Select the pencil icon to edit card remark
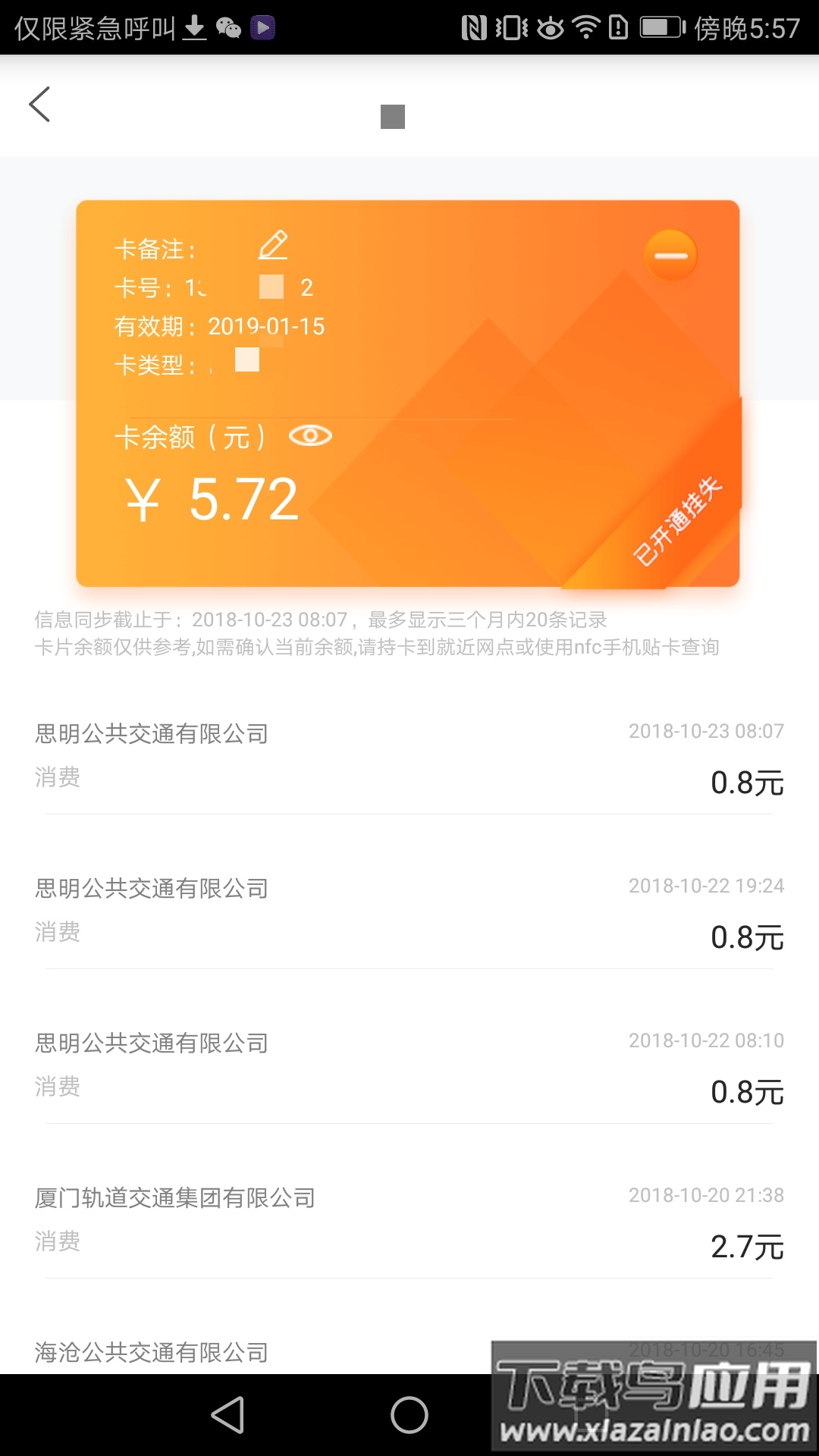Viewport: 819px width, 1456px height. point(274,245)
